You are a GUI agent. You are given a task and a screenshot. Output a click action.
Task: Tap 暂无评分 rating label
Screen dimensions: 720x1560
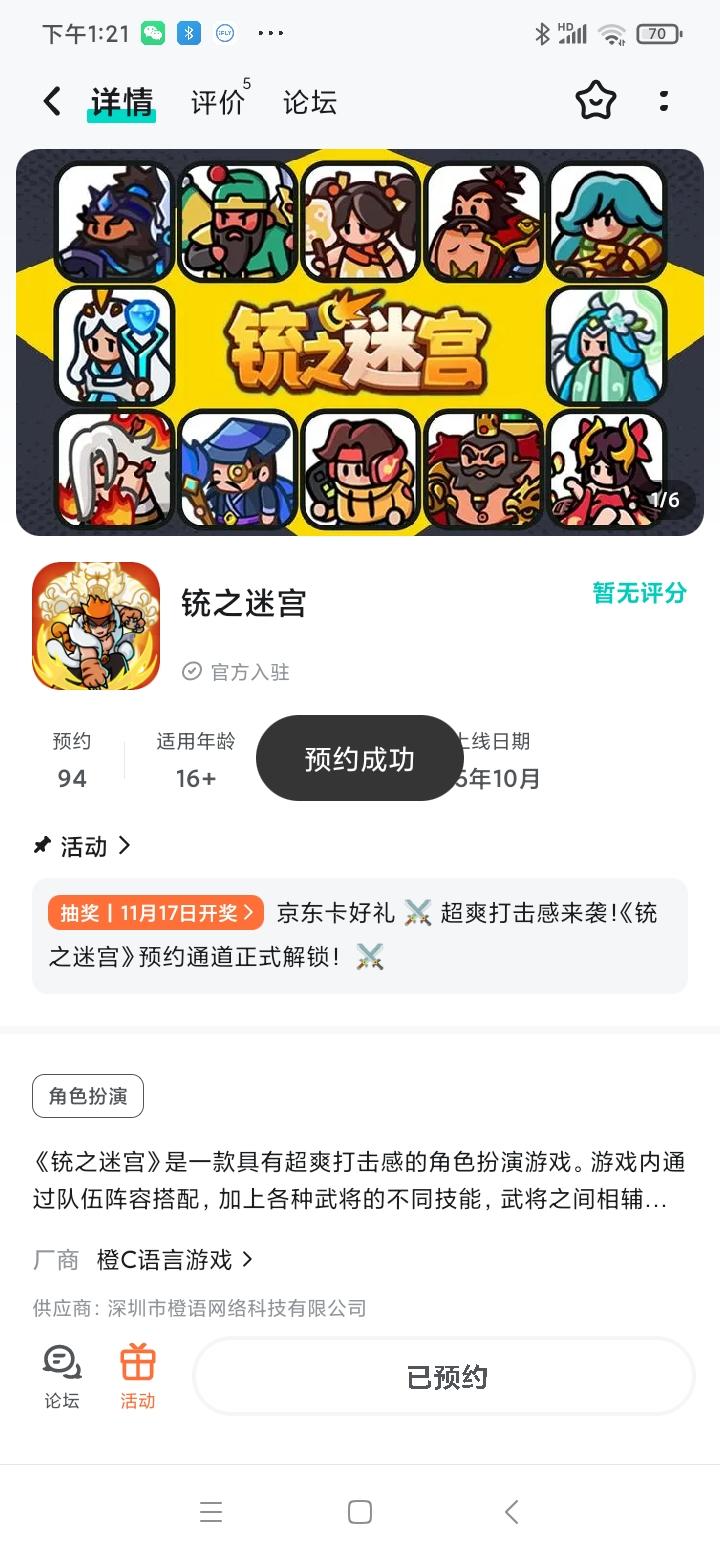click(x=638, y=593)
